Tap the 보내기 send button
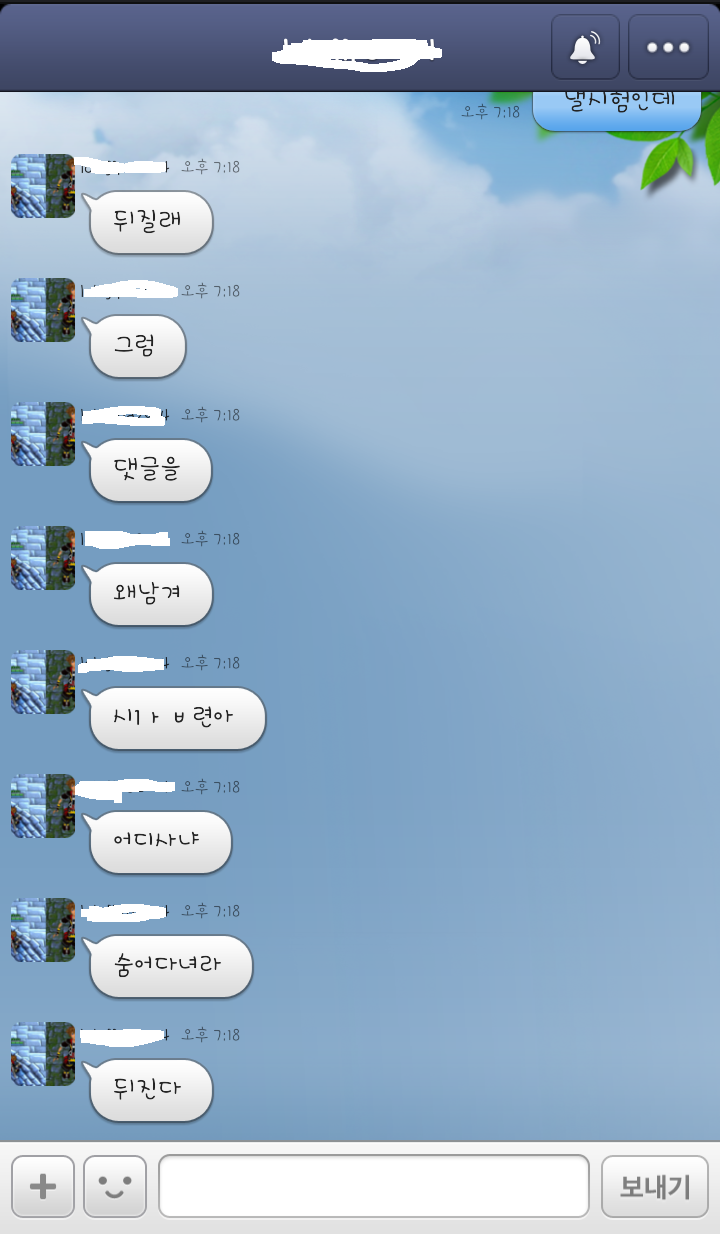The image size is (720, 1234). tap(655, 1187)
